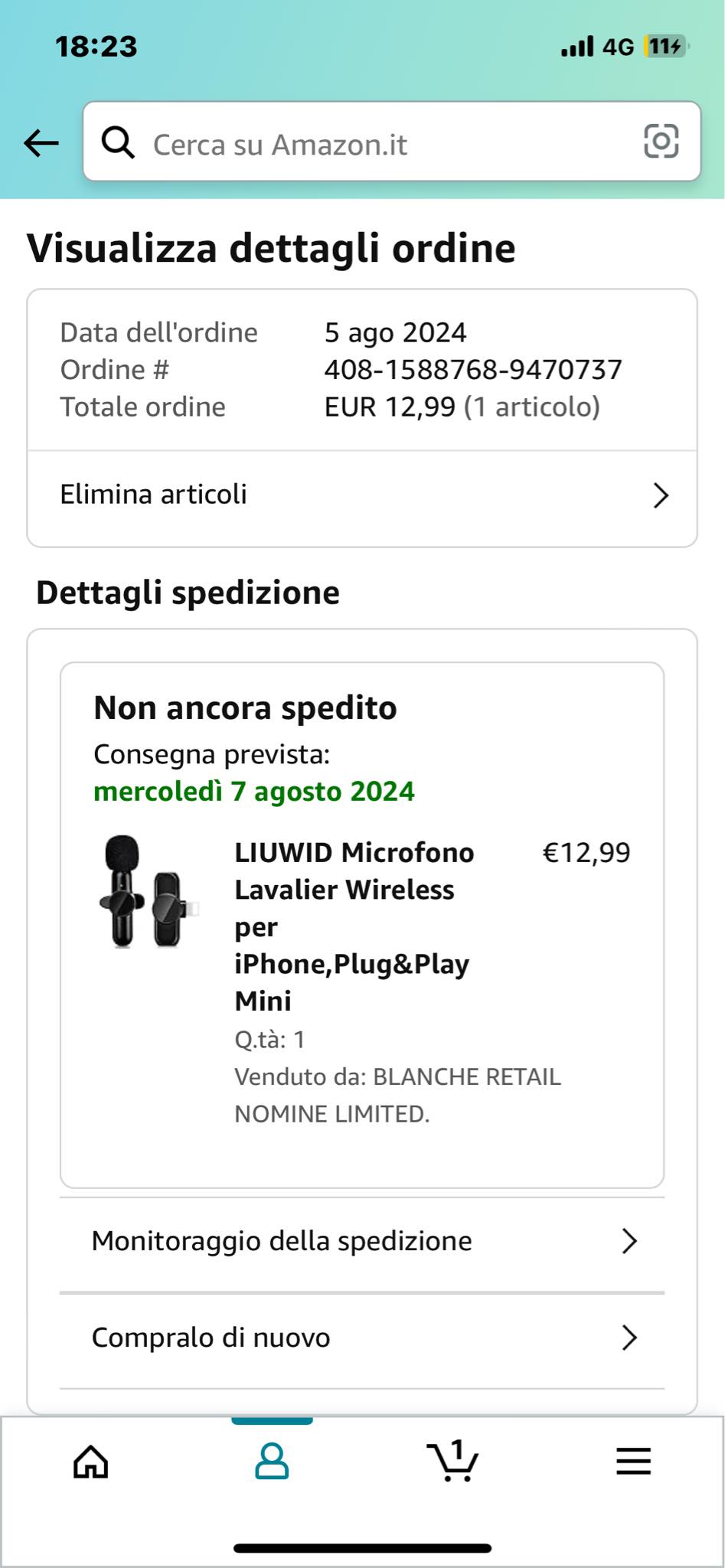Open the shopping cart tab
Screen dimensions: 725x1568
452,1462
